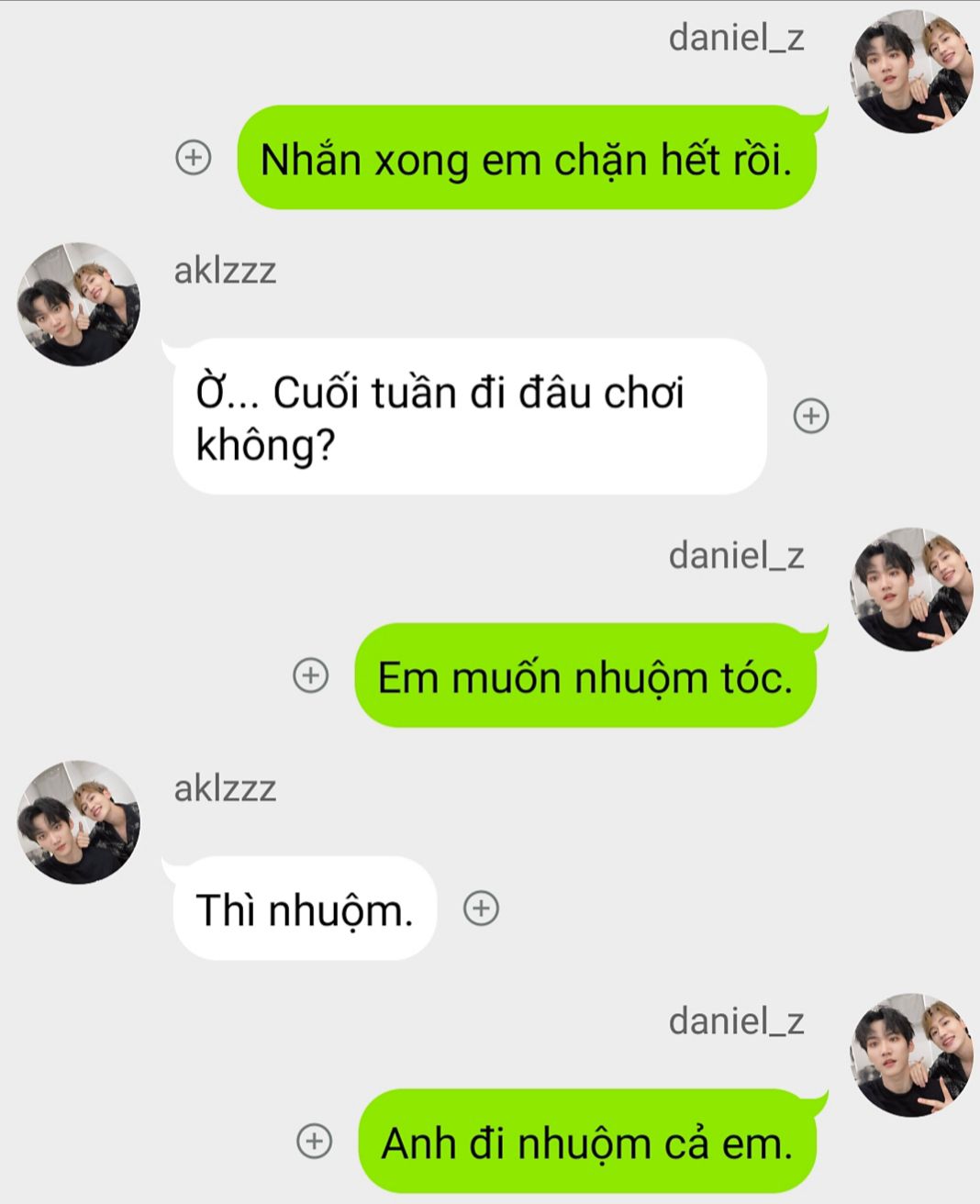Image resolution: width=980 pixels, height=1204 pixels.
Task: Open aklzzz avatar above "Cuối tuần đi đâu chơi" message
Action: tap(79, 305)
